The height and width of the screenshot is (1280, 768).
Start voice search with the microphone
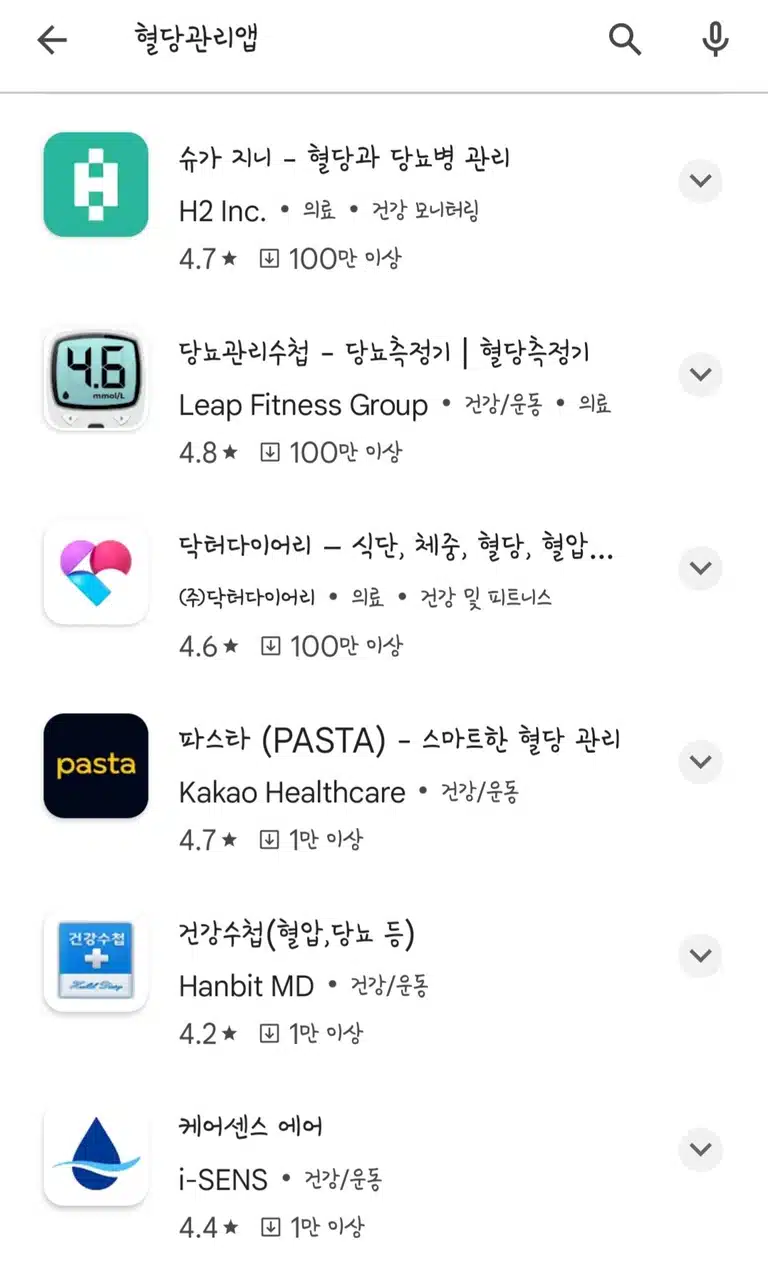click(x=715, y=40)
